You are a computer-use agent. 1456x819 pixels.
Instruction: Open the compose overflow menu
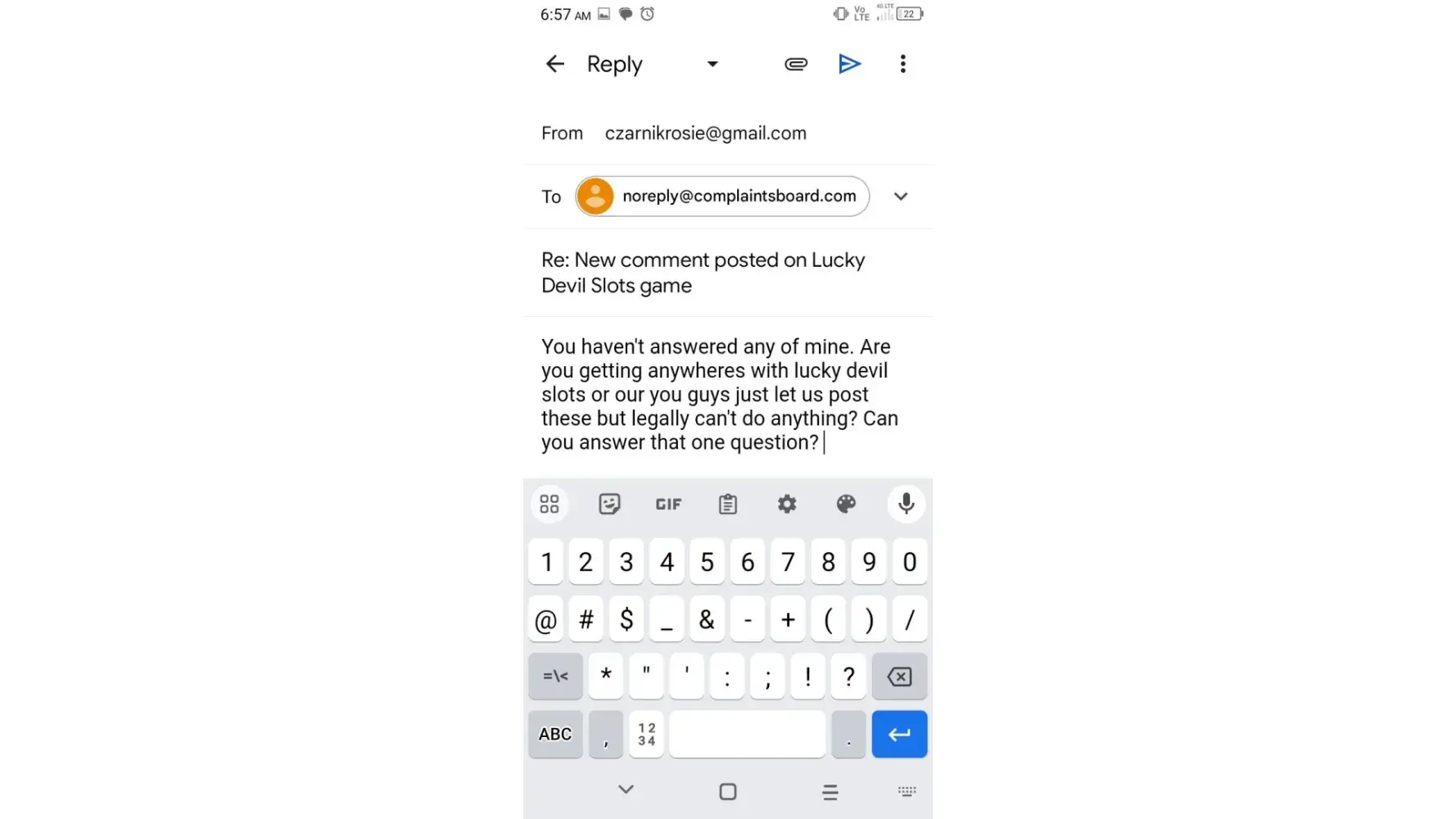click(x=902, y=64)
